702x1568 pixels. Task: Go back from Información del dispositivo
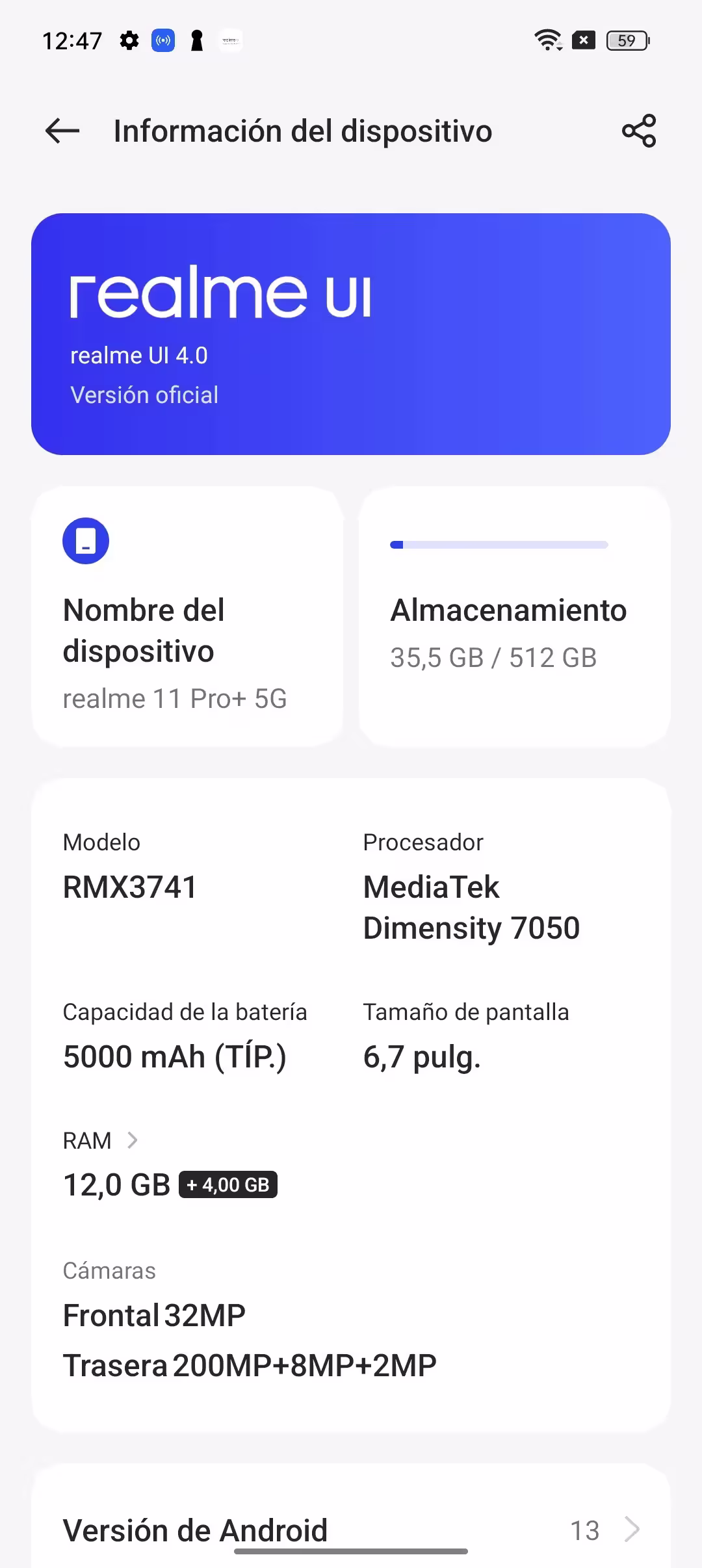tap(62, 131)
